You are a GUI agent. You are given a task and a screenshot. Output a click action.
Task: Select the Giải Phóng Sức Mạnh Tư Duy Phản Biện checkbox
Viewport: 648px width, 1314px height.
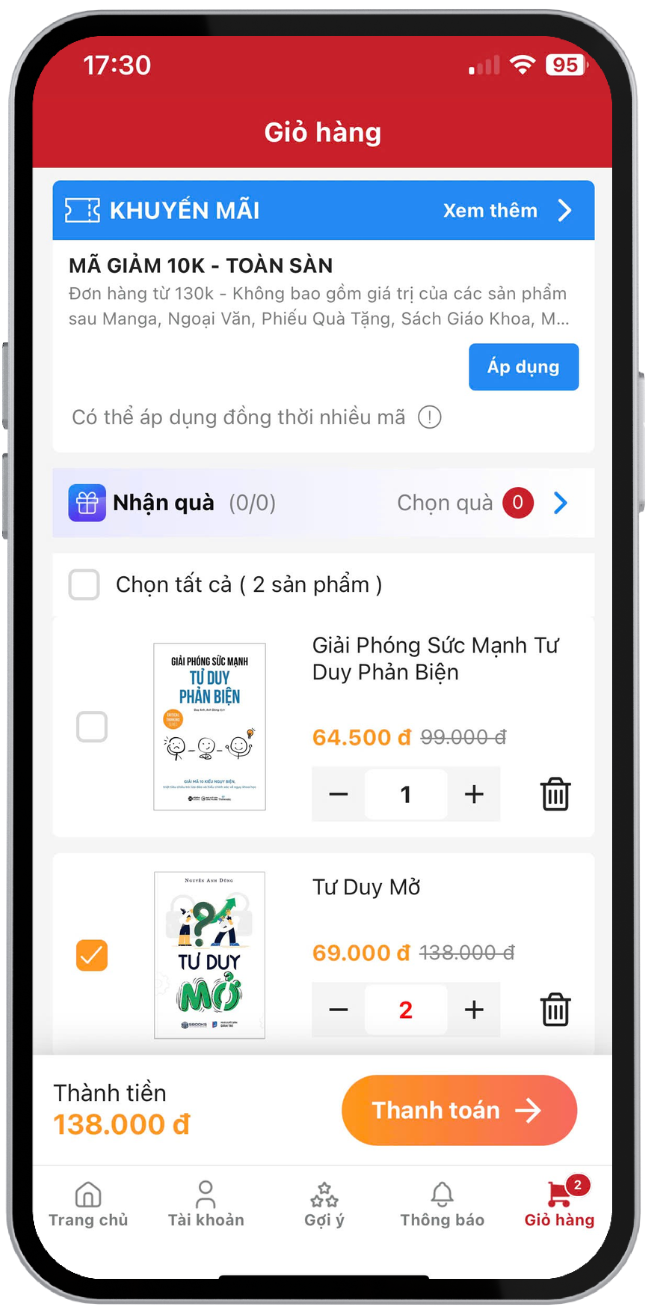click(x=92, y=727)
